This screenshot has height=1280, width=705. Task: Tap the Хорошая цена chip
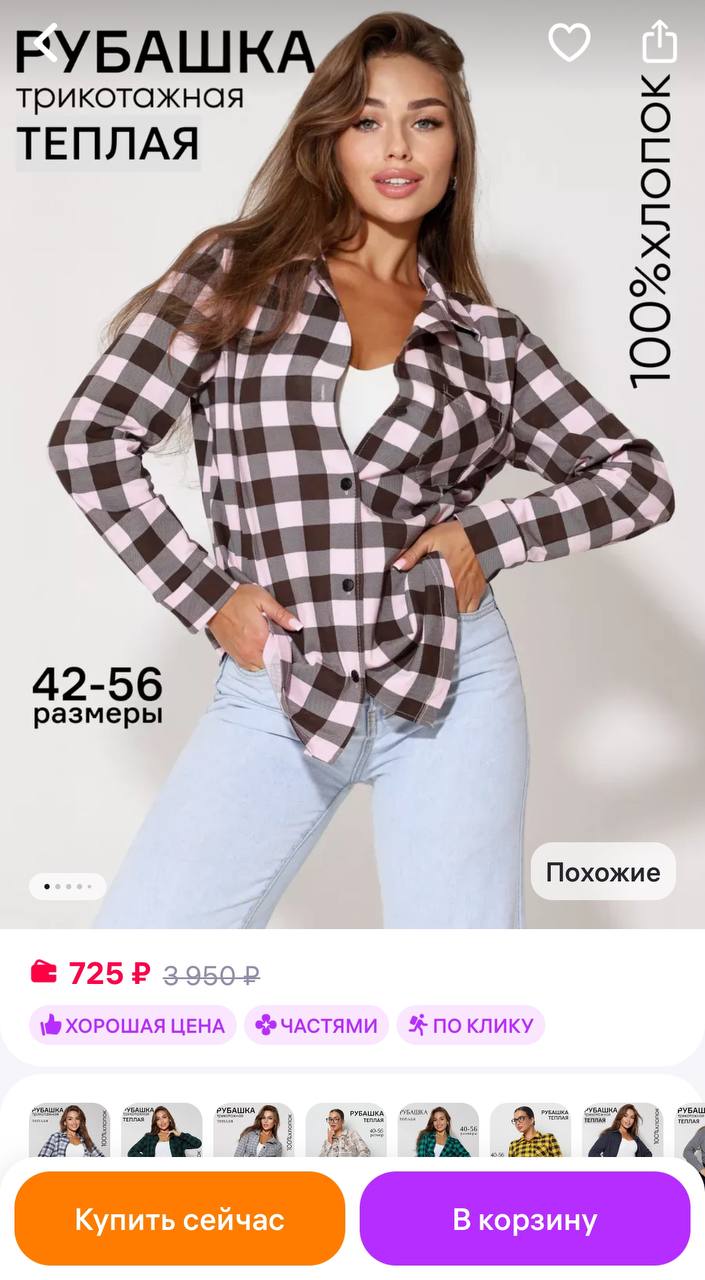point(132,1025)
